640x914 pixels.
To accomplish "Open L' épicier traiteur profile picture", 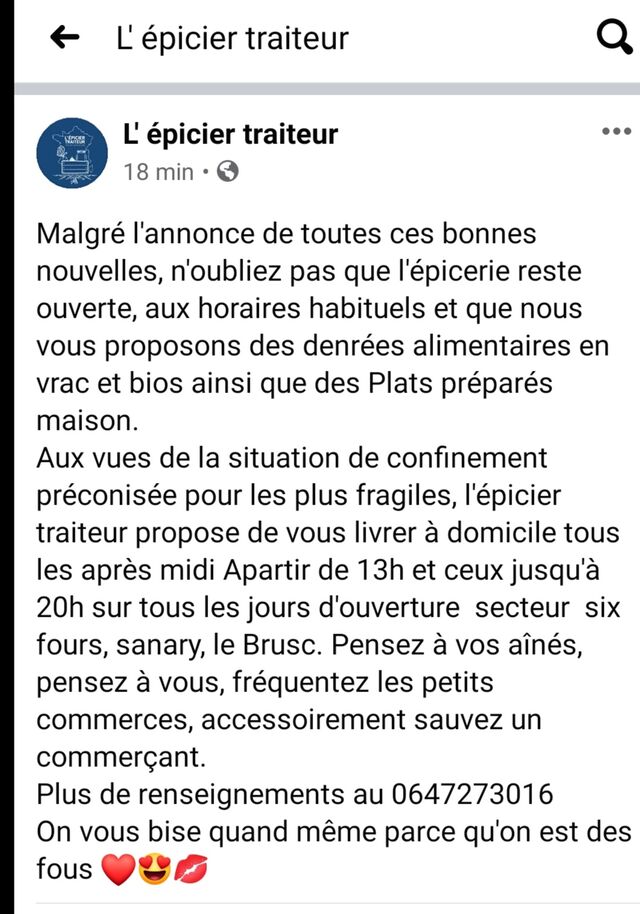I will click(x=72, y=153).
